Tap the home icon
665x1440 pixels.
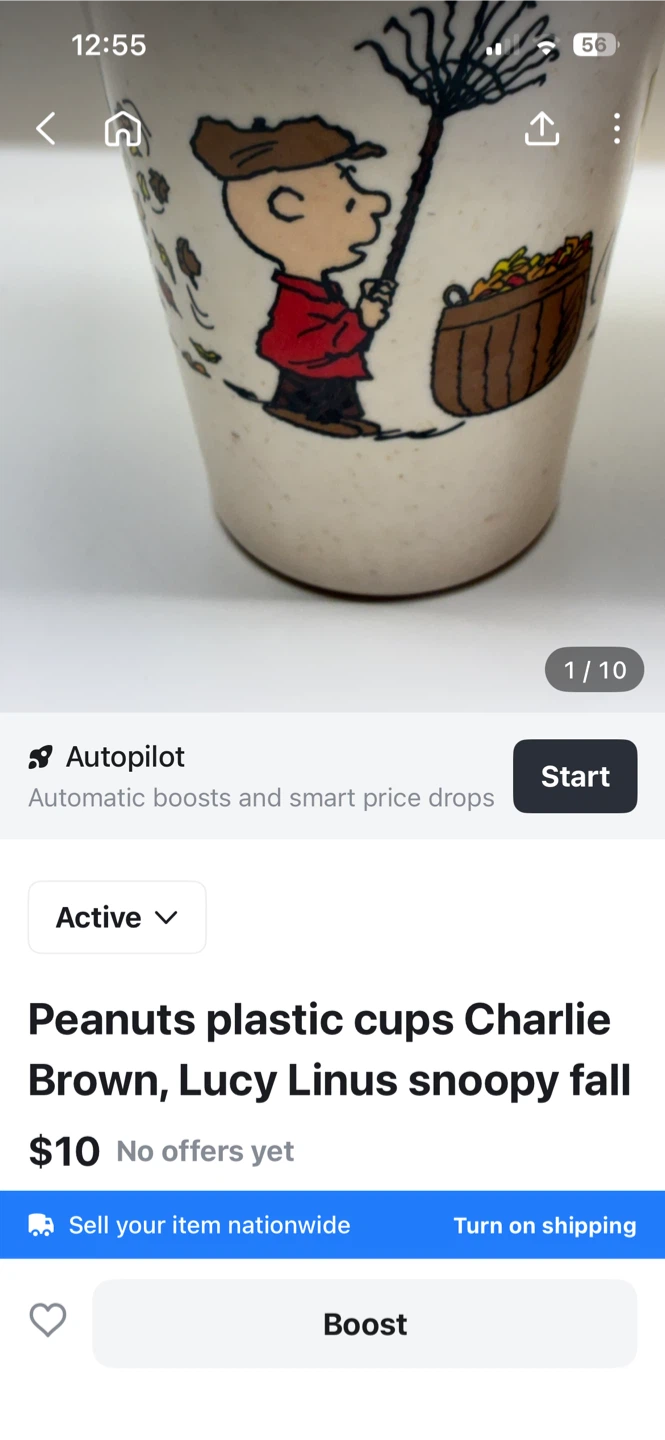click(x=123, y=128)
